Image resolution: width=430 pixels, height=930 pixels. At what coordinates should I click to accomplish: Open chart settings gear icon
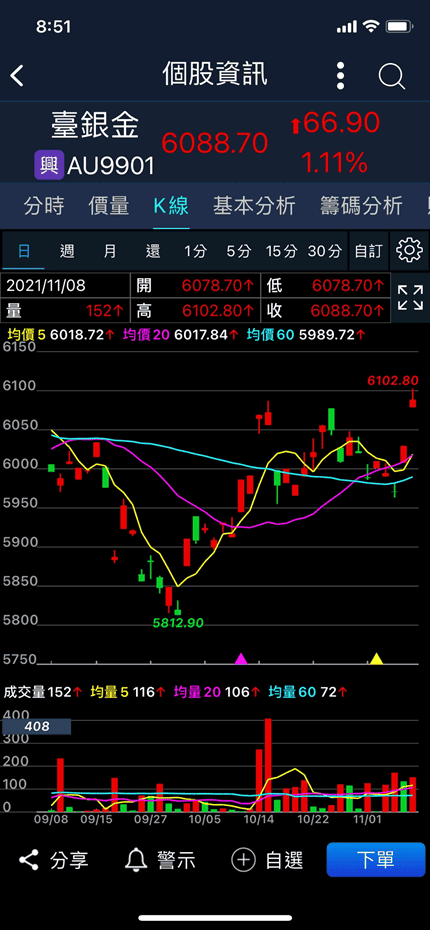[409, 250]
